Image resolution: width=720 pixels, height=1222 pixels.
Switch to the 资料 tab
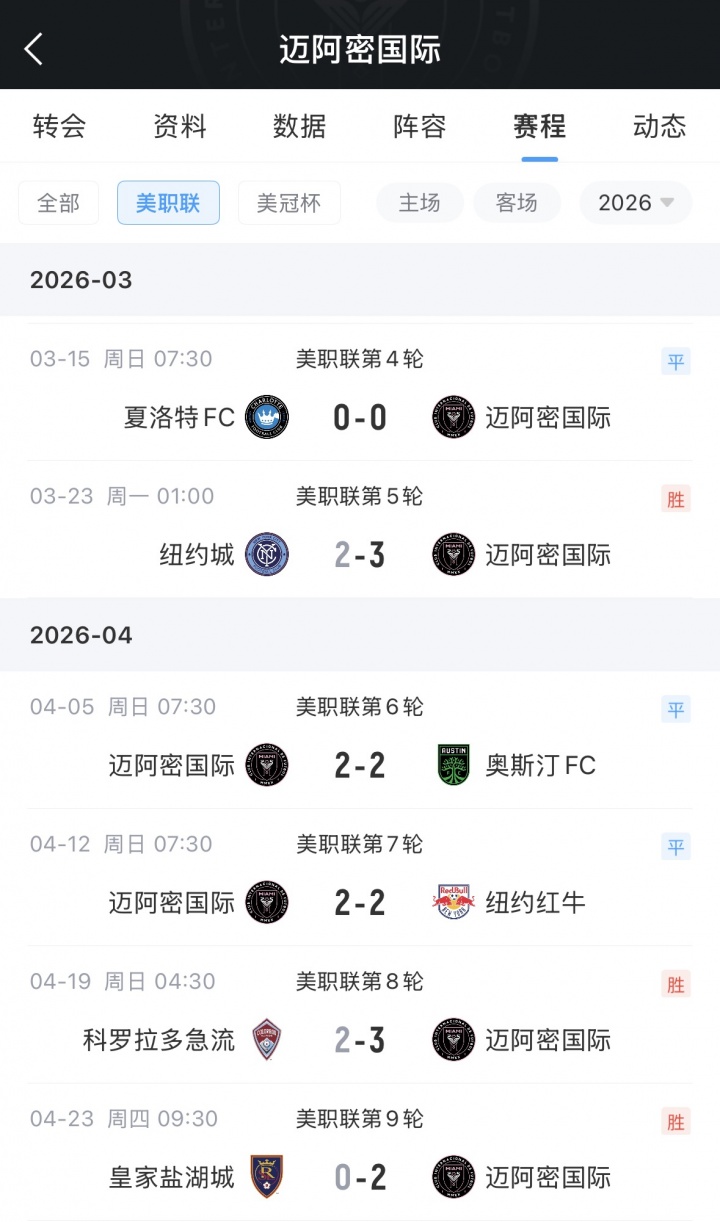(180, 126)
